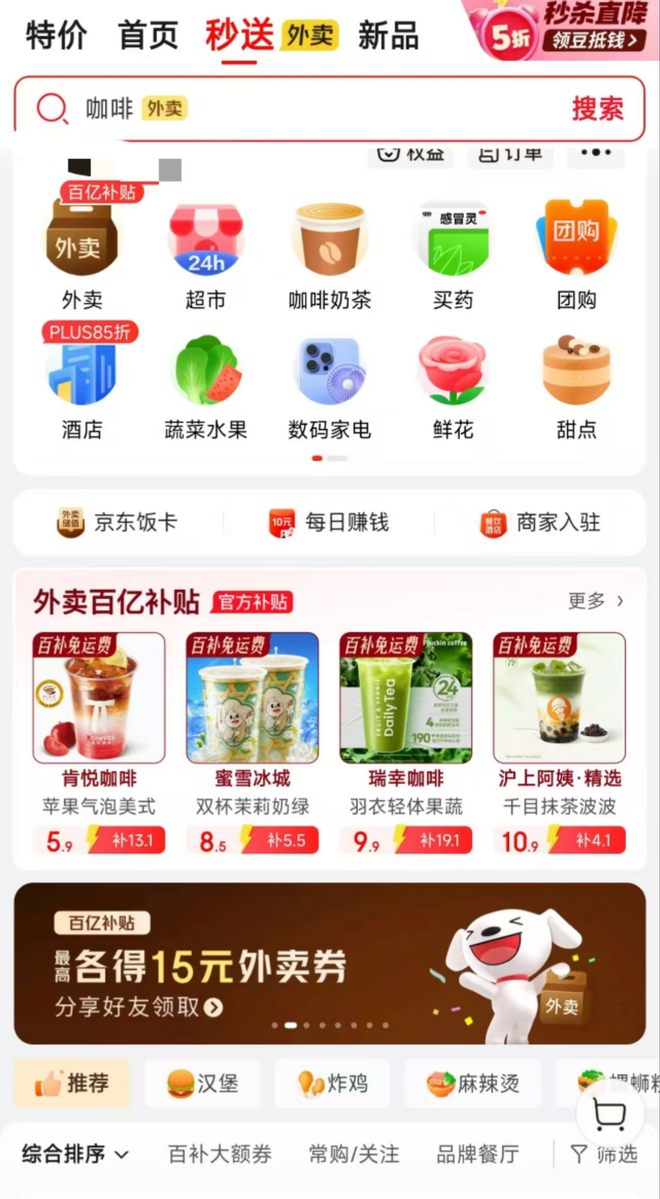The width and height of the screenshot is (660, 1199).
Task: Open the 15元外卖券 banner
Action: pos(329,963)
